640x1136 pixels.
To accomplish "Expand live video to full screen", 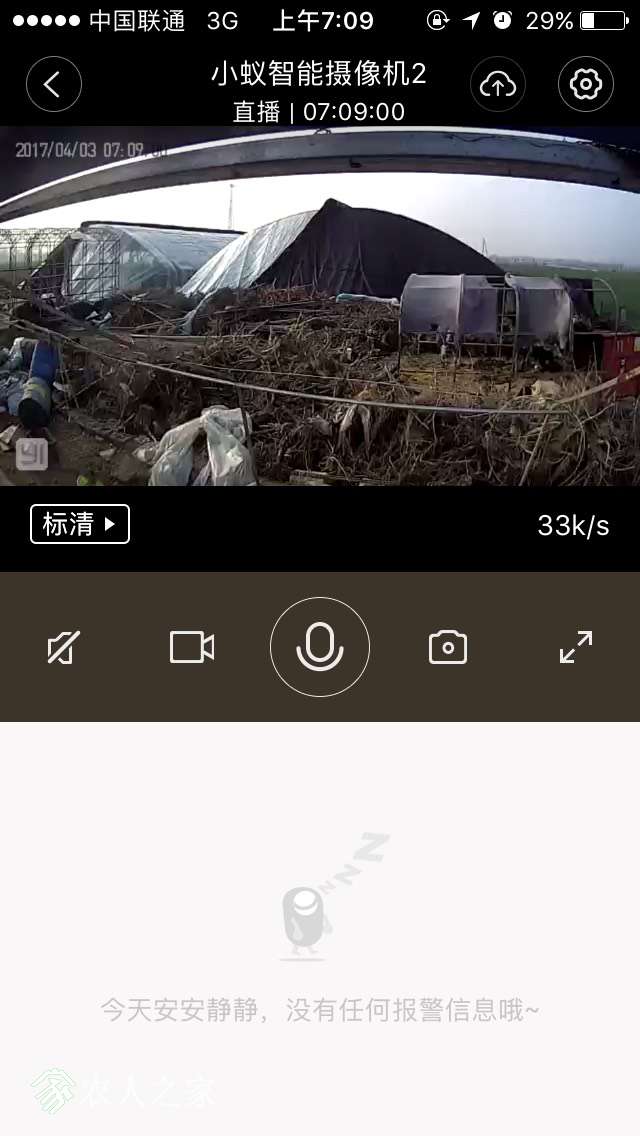I will point(576,647).
